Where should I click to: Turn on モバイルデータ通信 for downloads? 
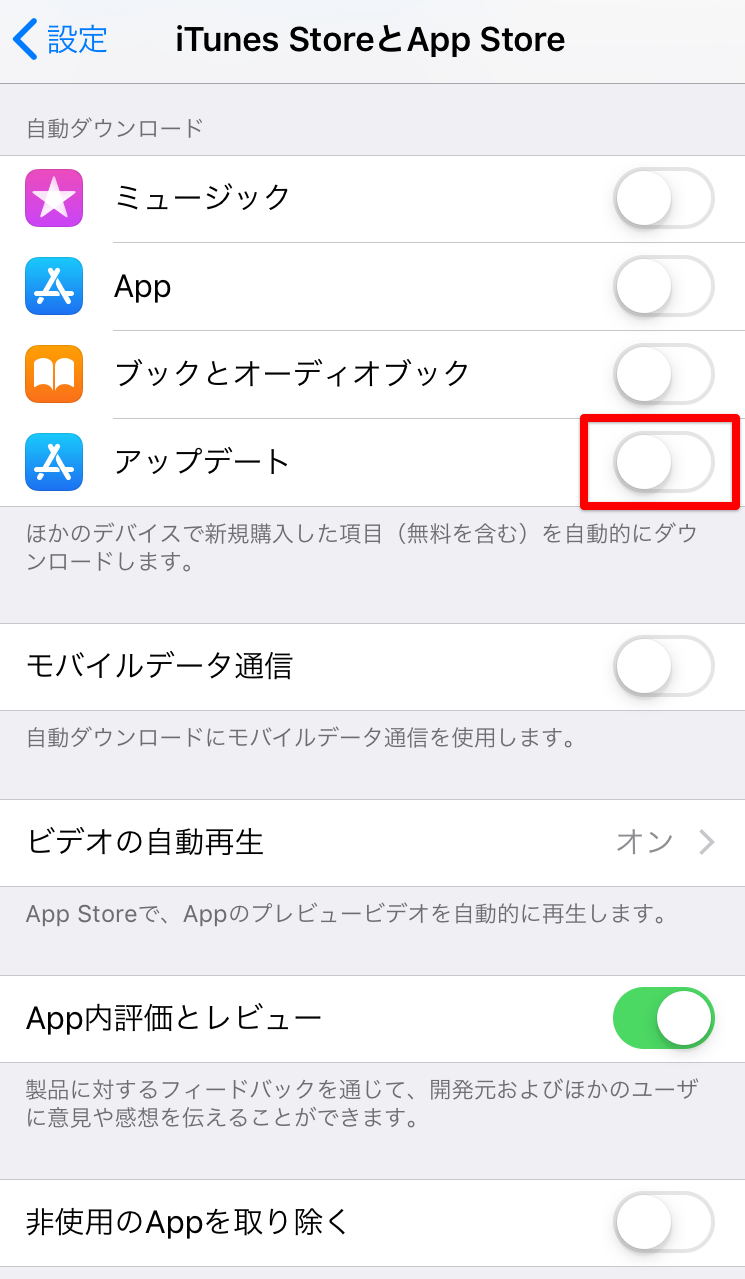coord(663,666)
